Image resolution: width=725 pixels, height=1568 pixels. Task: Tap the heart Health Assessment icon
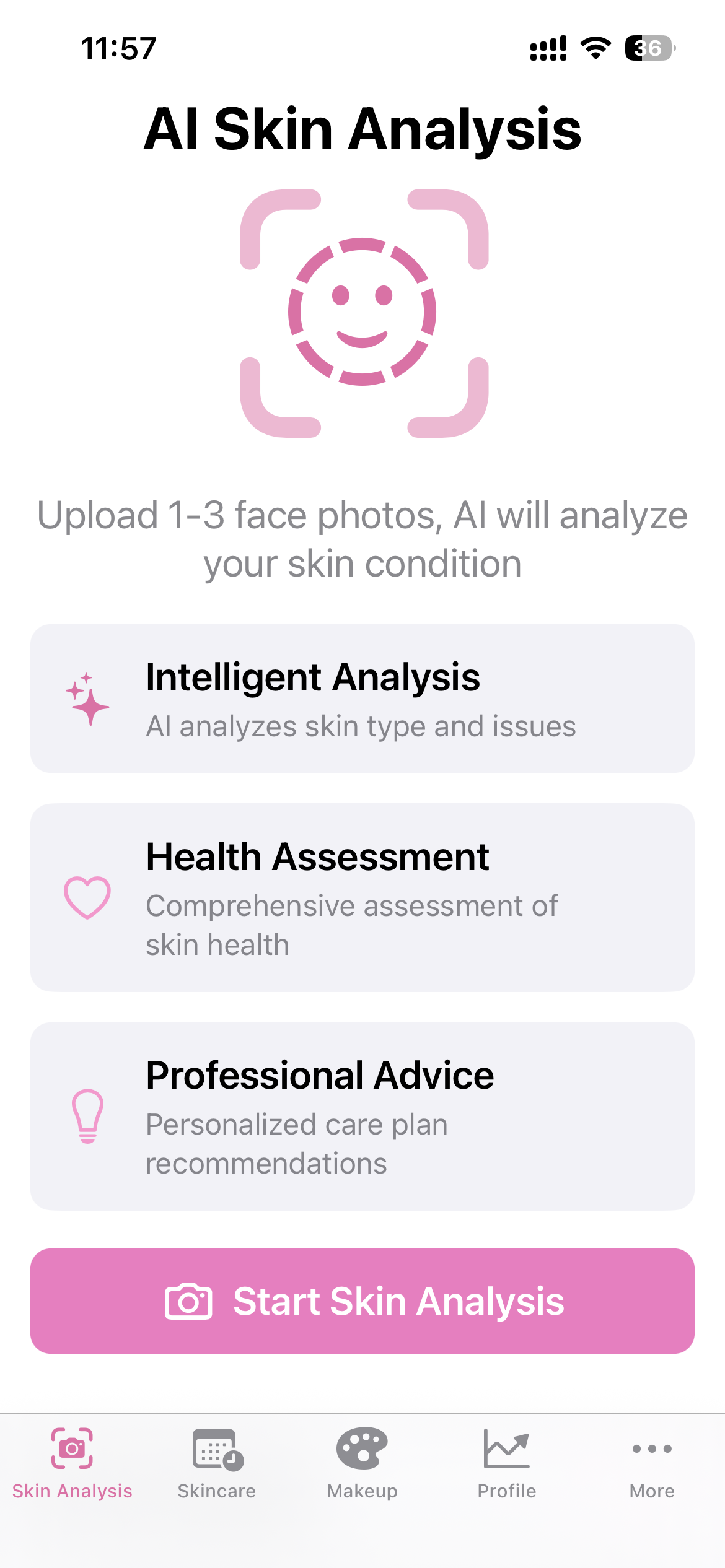click(x=87, y=902)
